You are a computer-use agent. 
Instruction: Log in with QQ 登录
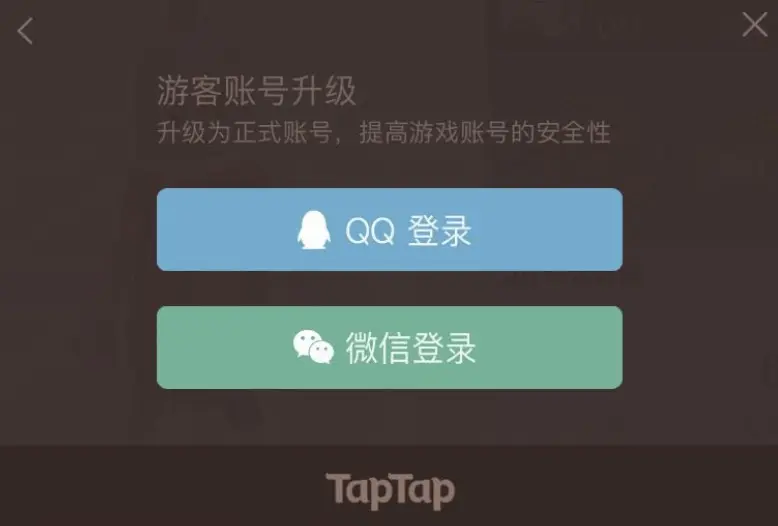pos(389,230)
